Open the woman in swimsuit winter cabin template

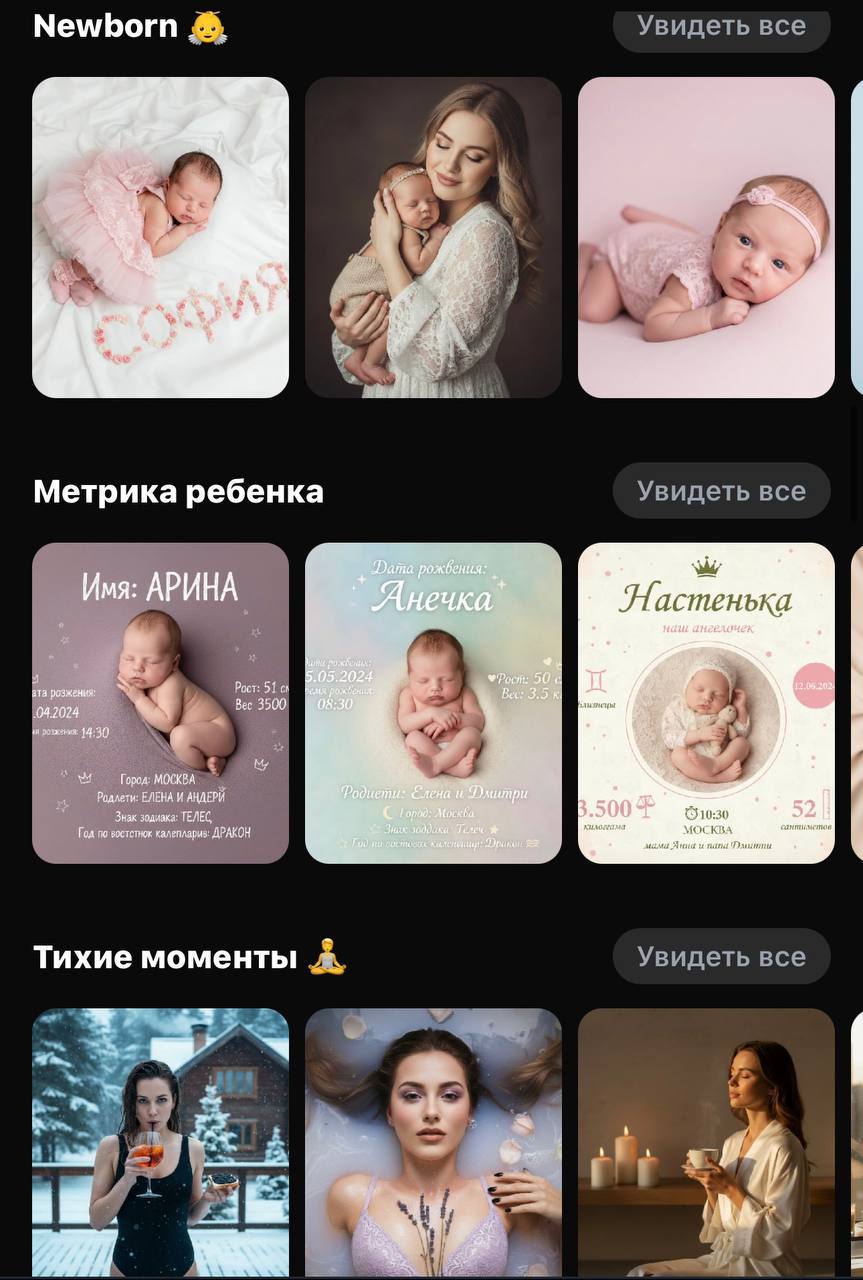point(160,1141)
